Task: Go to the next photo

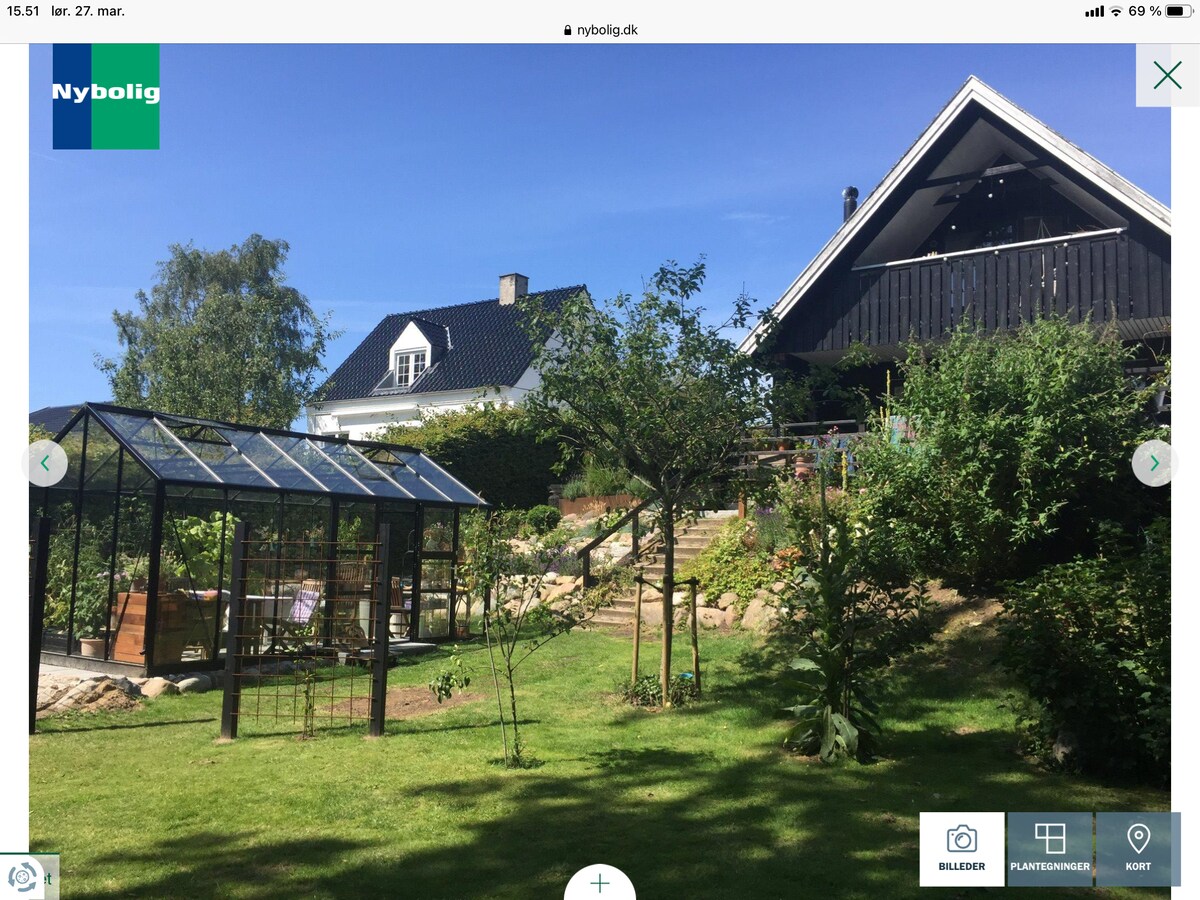Action: [x=1154, y=463]
